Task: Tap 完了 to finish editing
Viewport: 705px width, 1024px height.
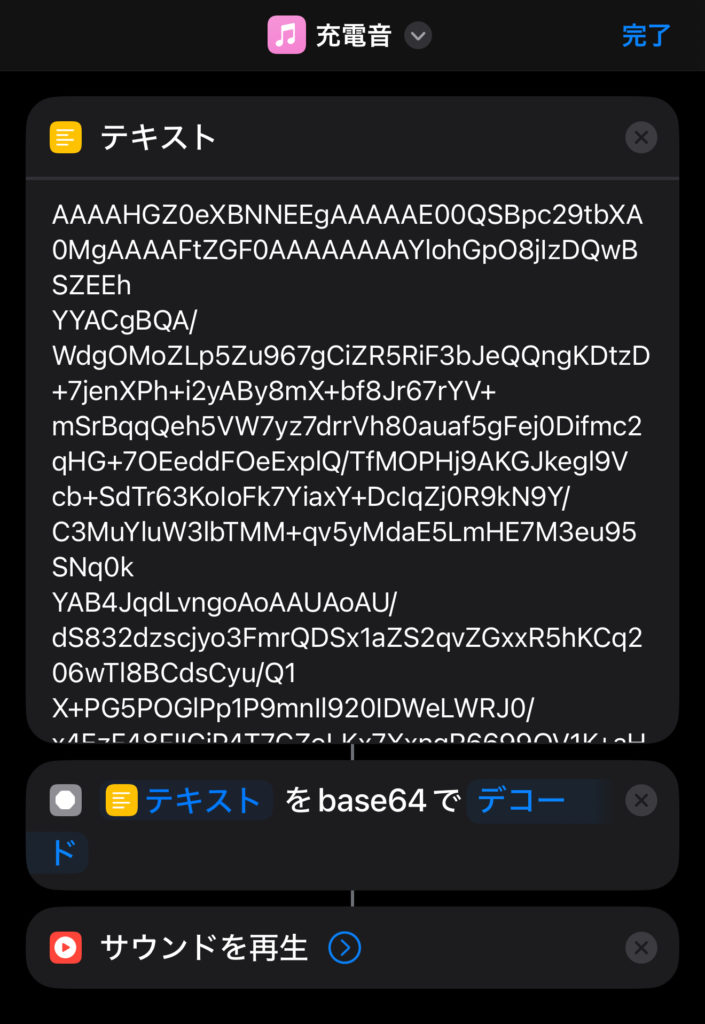Action: tap(645, 36)
